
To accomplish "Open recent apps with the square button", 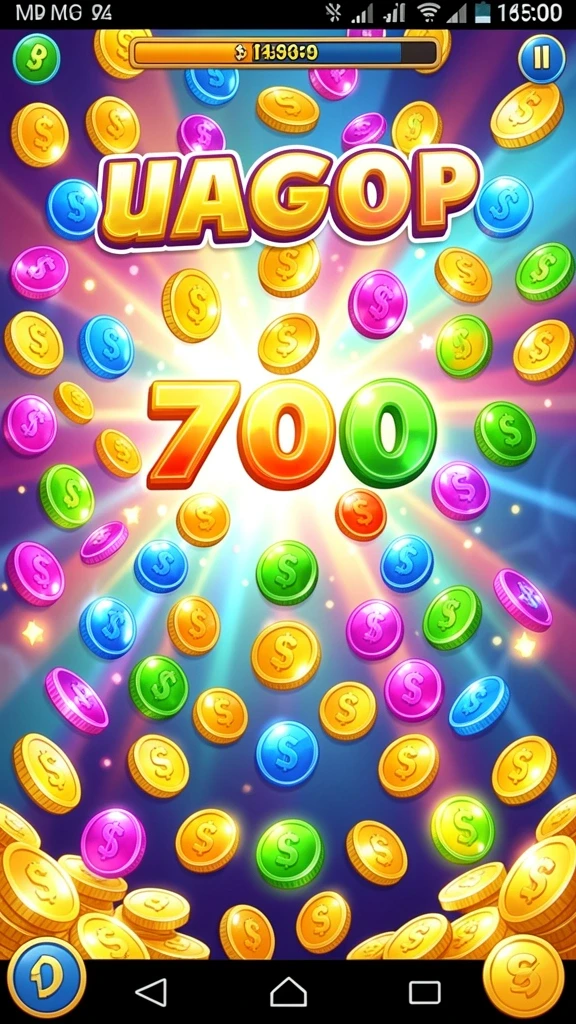I will click(424, 993).
